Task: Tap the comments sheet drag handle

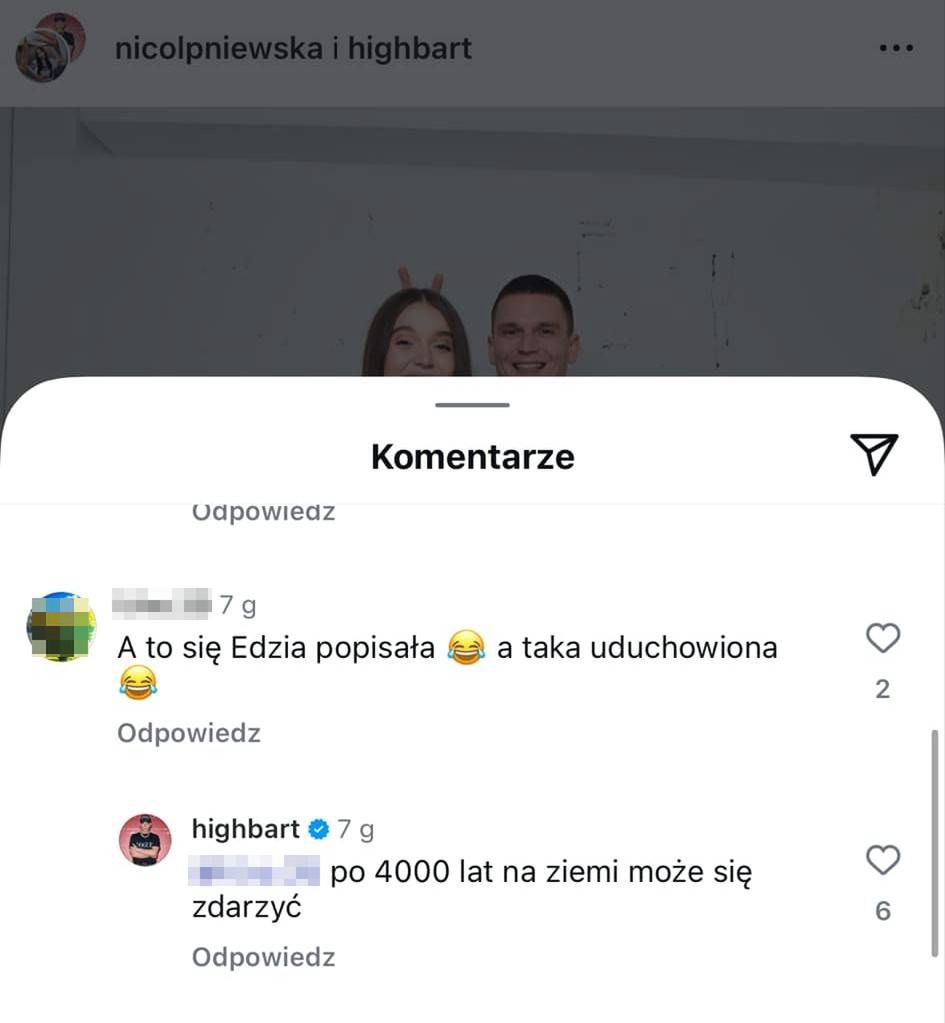Action: (x=473, y=405)
